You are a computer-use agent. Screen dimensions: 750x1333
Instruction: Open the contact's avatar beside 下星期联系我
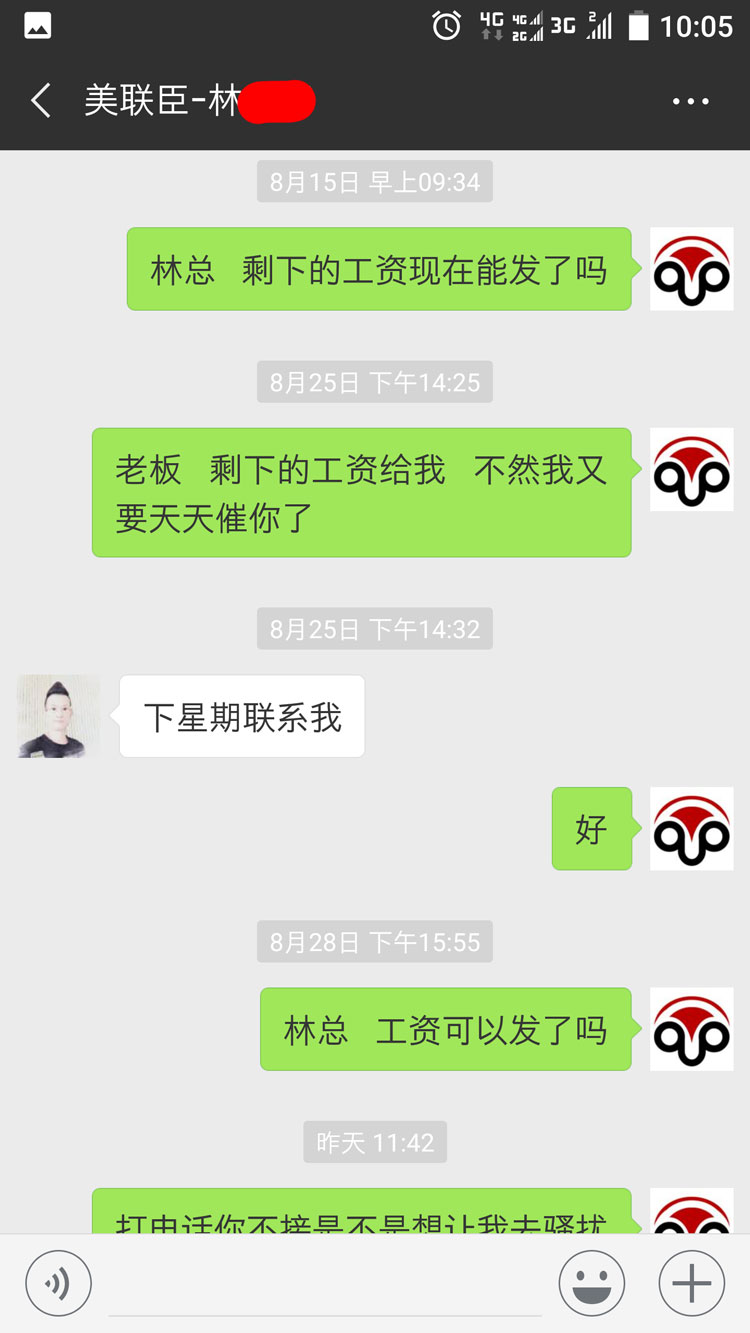click(x=59, y=716)
